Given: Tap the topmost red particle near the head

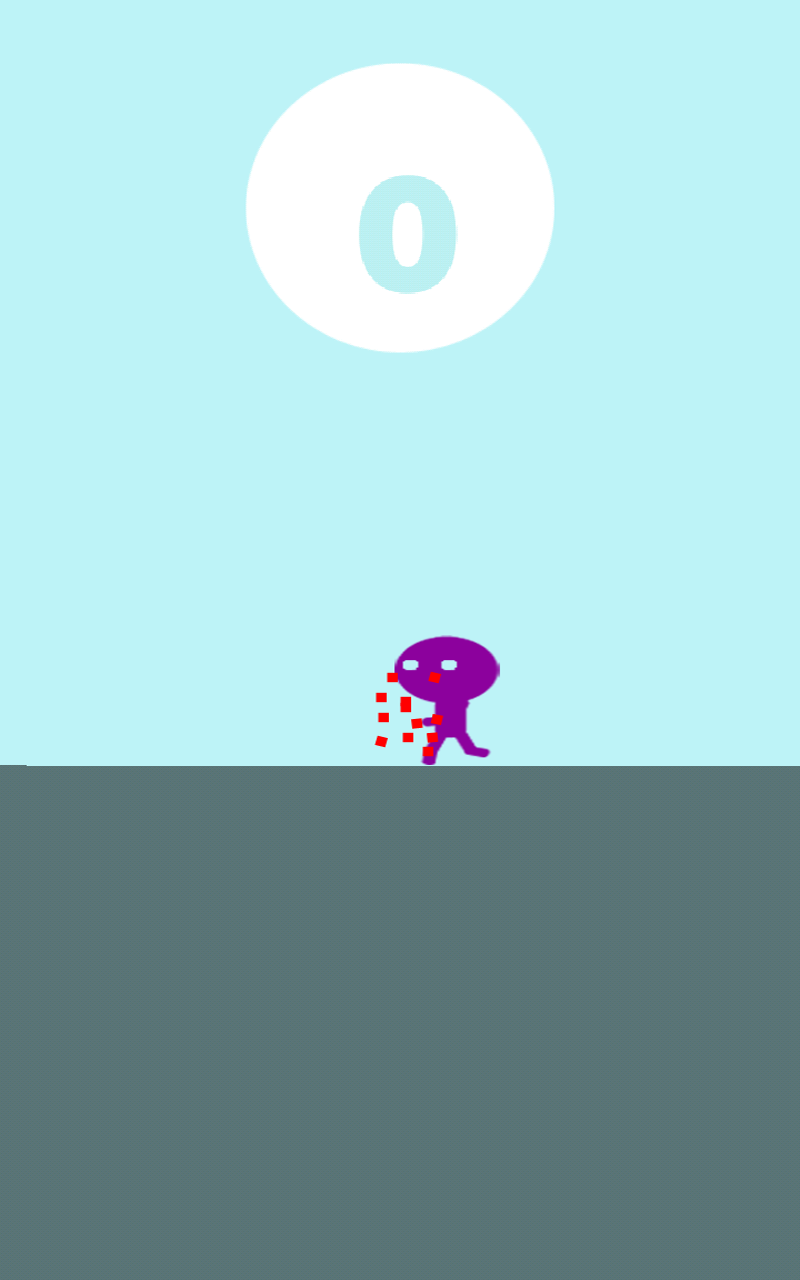Looking at the screenshot, I should pyautogui.click(x=392, y=677).
